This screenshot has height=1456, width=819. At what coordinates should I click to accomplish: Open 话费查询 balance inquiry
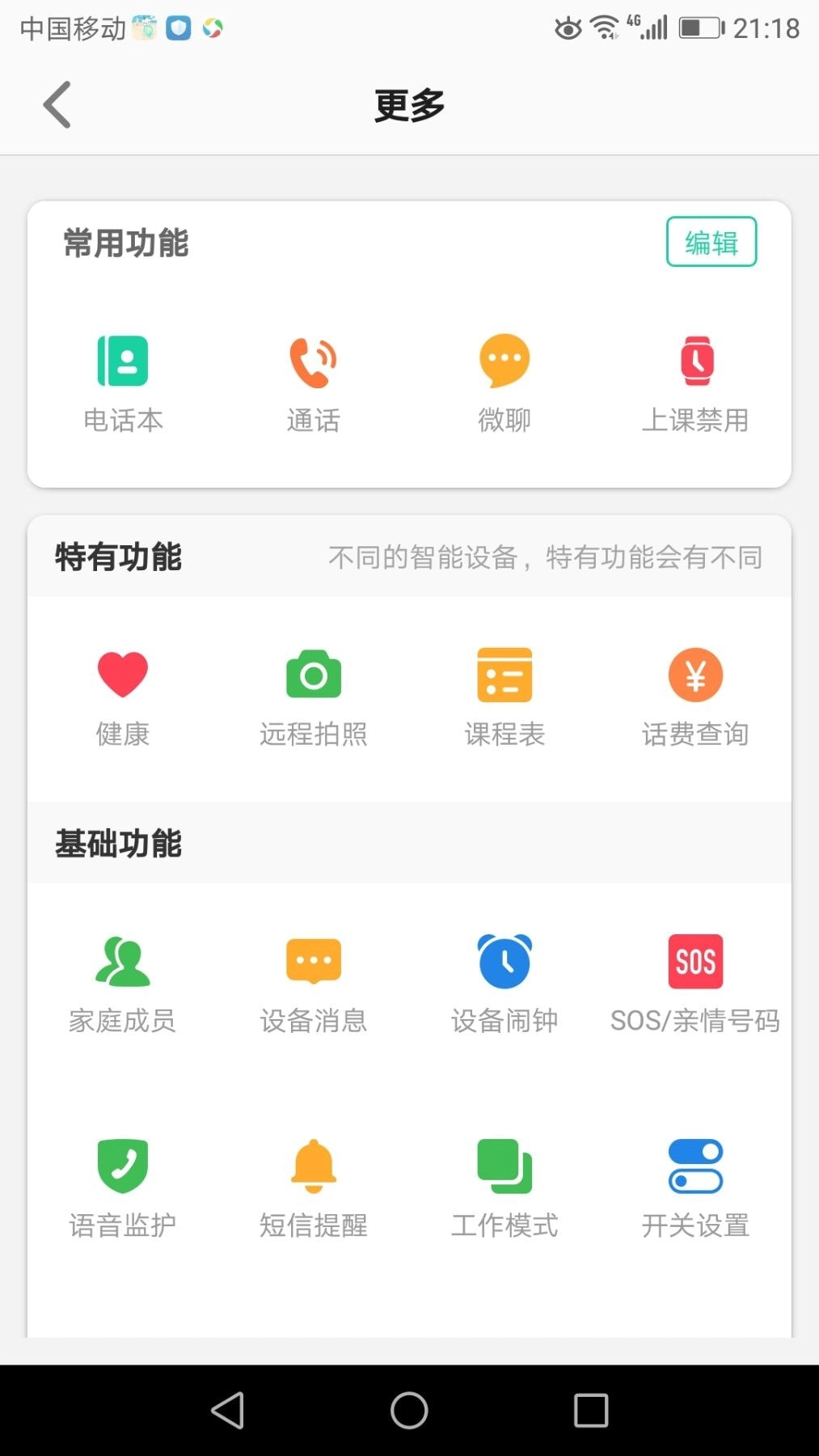tap(695, 696)
